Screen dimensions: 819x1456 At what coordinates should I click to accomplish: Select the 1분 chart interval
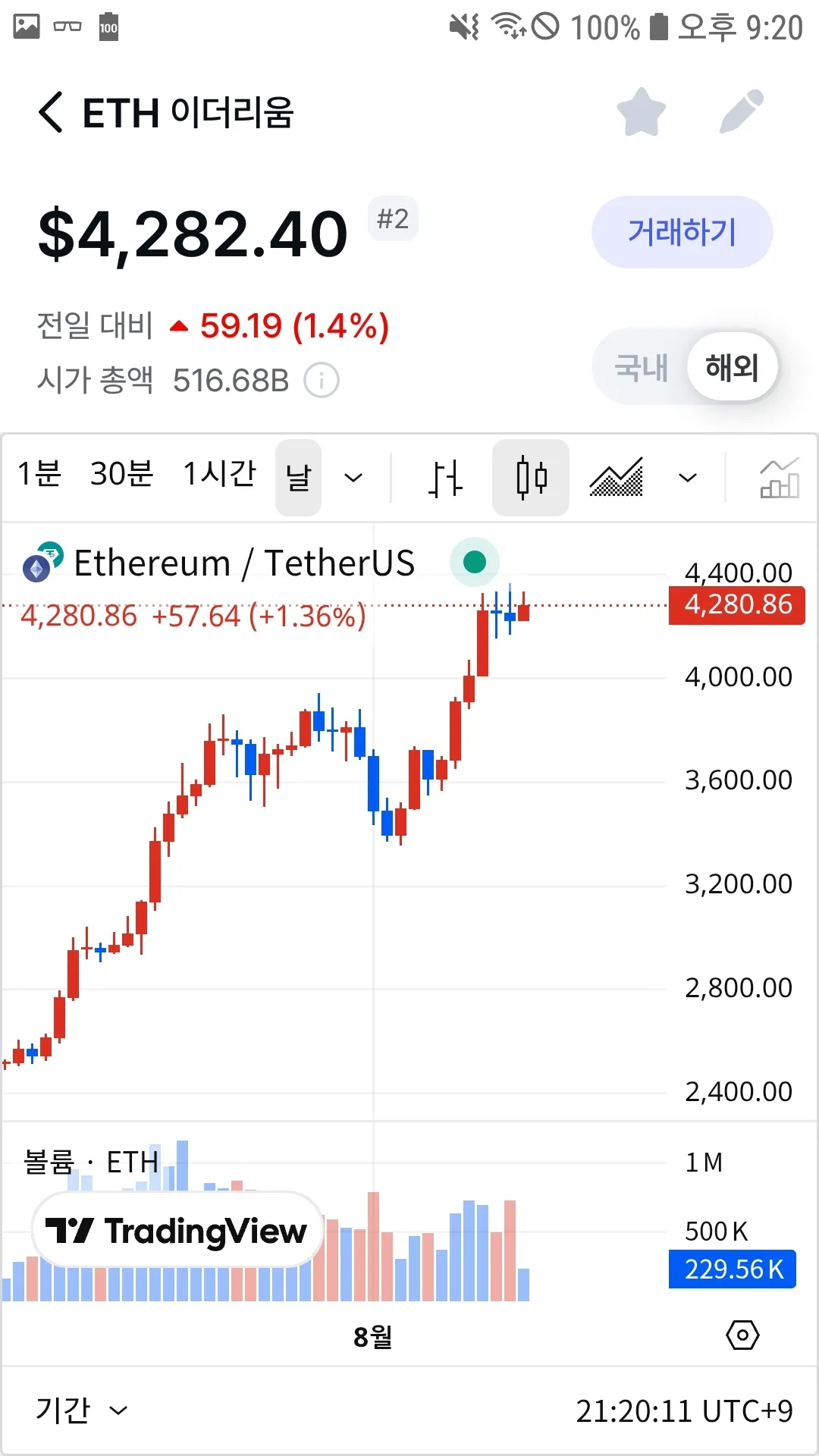pos(39,475)
